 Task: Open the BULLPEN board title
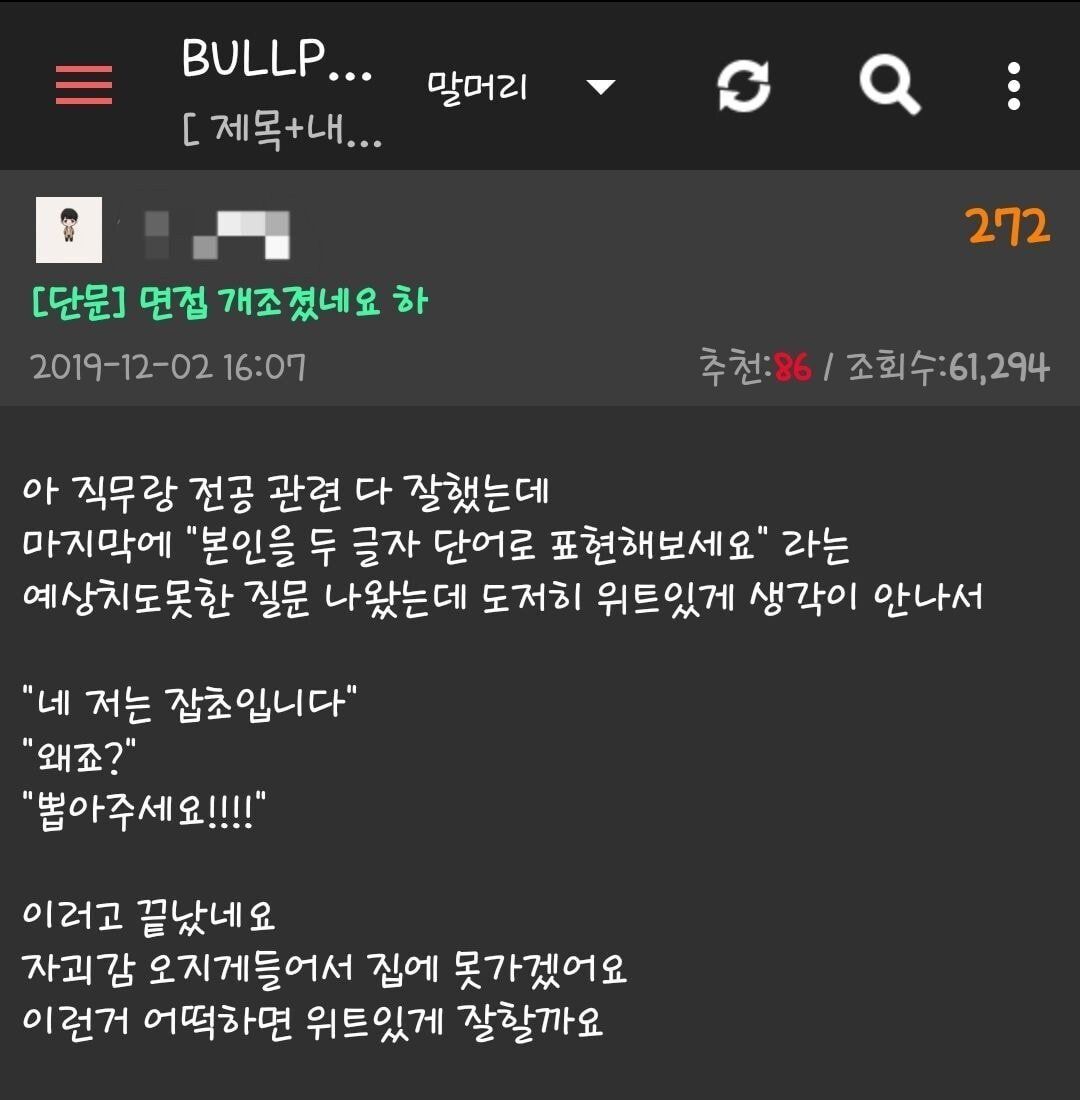click(x=278, y=62)
